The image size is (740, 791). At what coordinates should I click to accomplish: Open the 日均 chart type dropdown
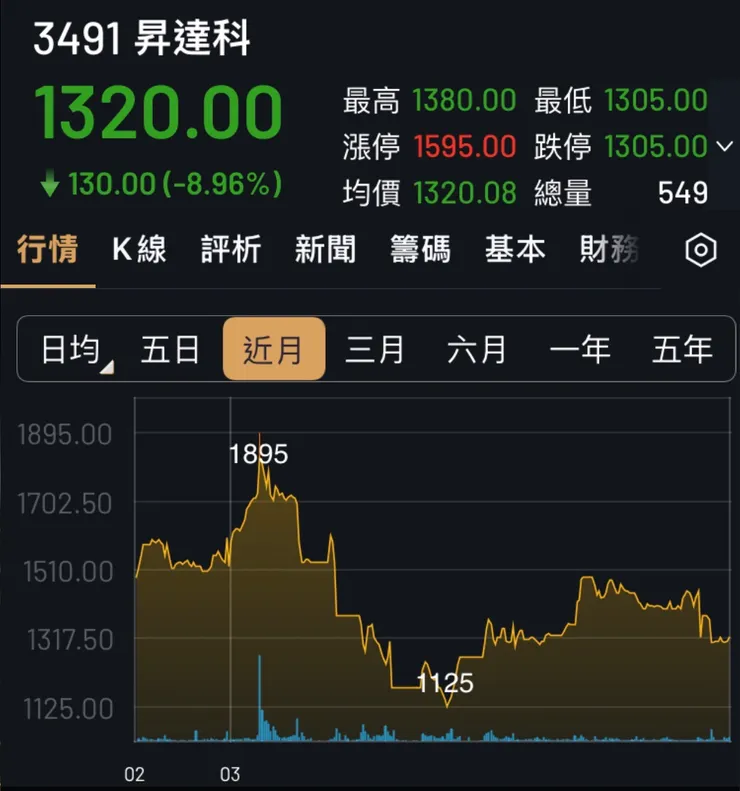(75, 349)
